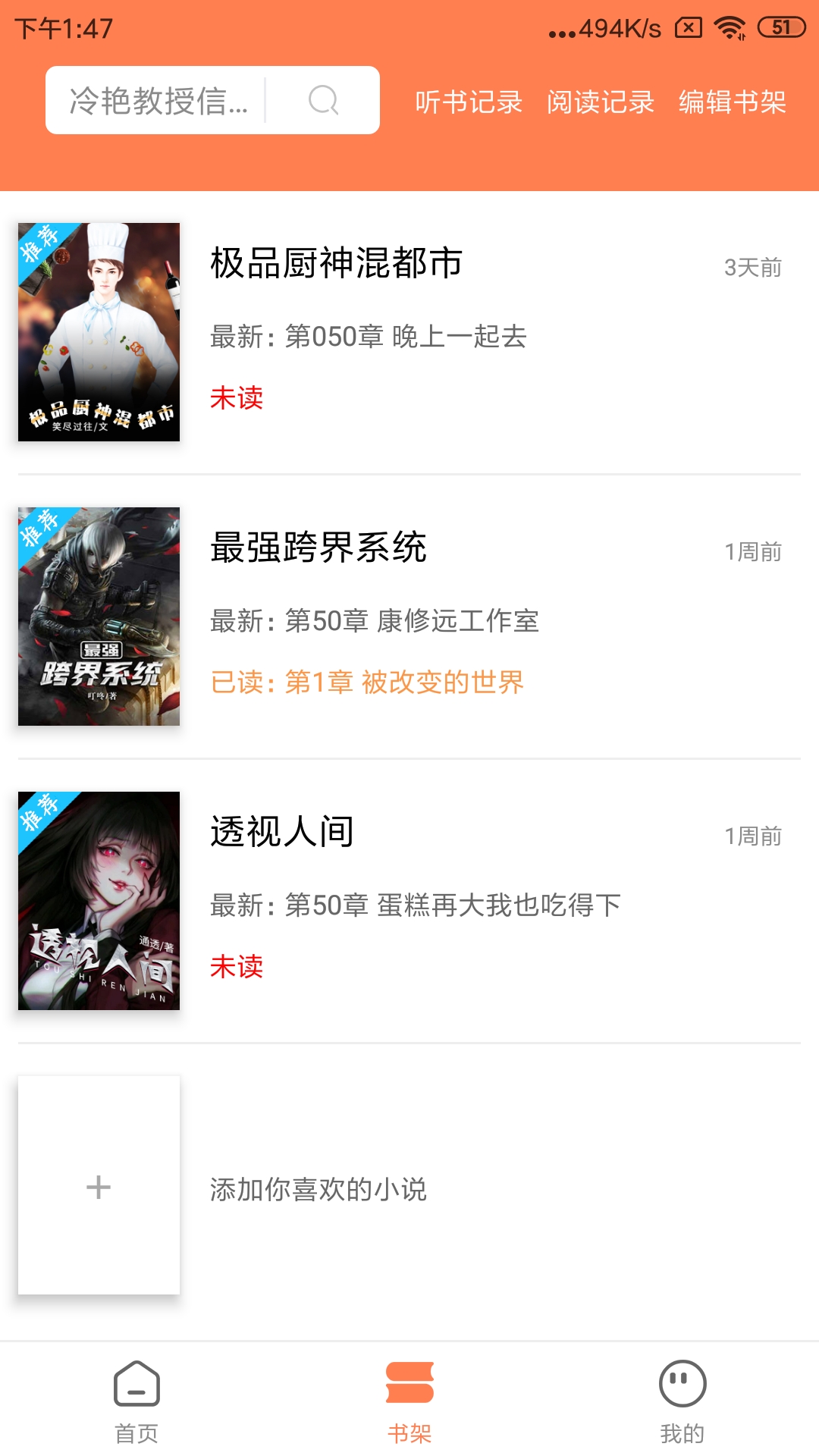Open the novel 极品厨神混都市
Screen dimensions: 819x1456
336,265
